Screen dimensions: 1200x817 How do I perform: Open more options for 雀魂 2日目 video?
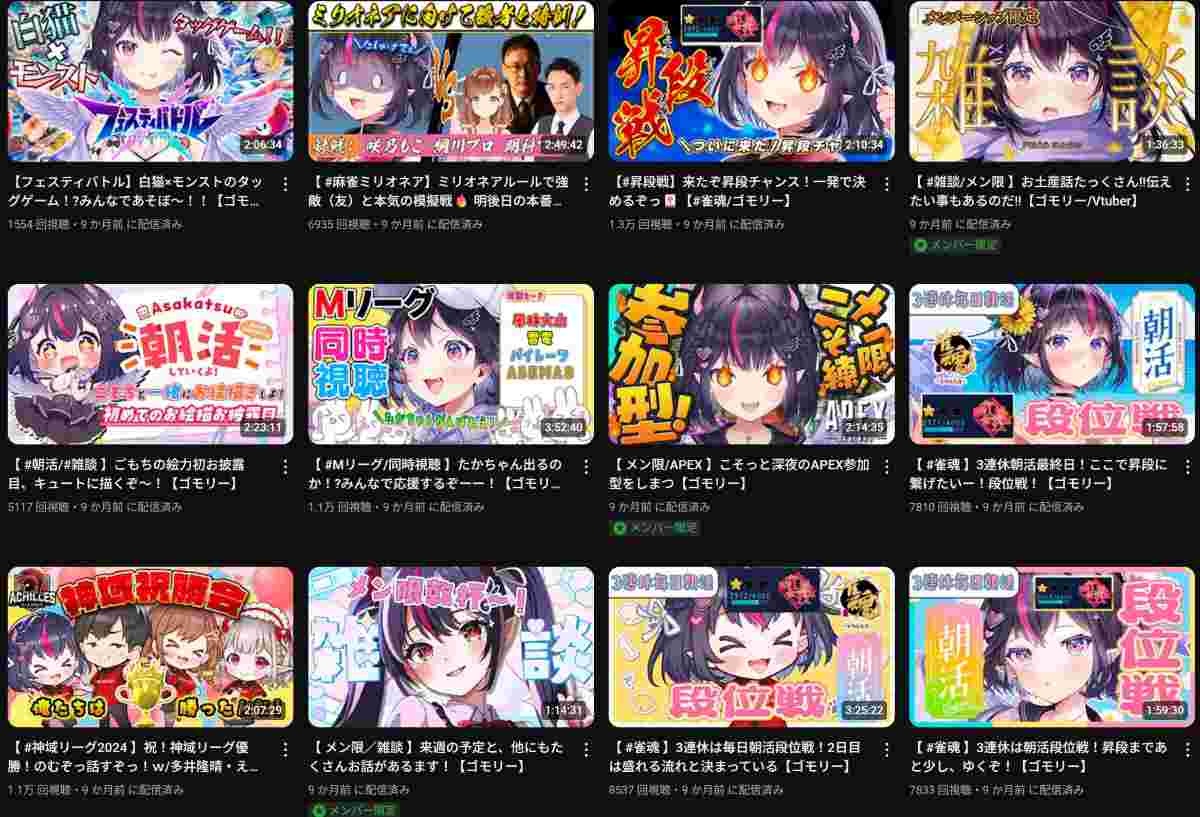tap(886, 750)
